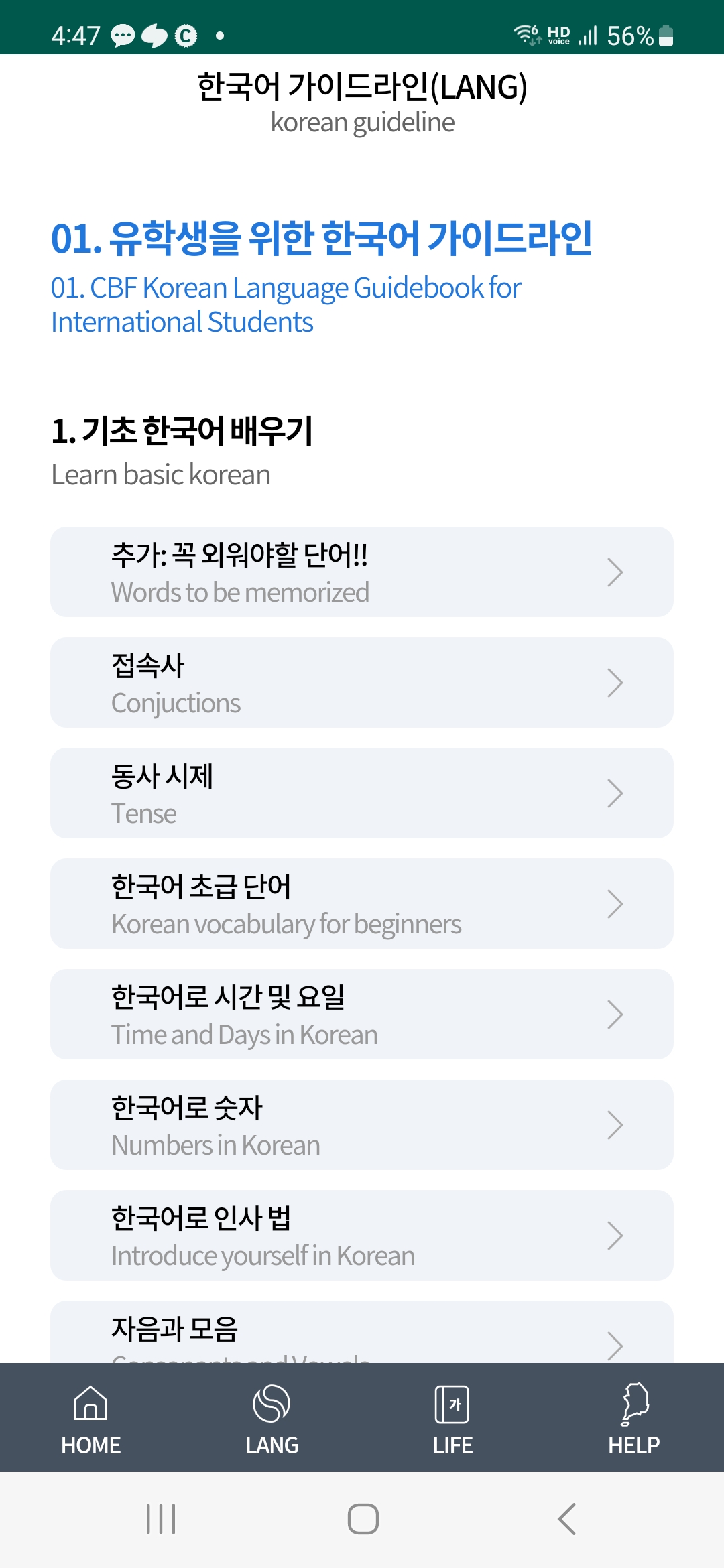Open Introduce yourself in Korean
The width and height of the screenshot is (724, 1568).
(362, 1235)
